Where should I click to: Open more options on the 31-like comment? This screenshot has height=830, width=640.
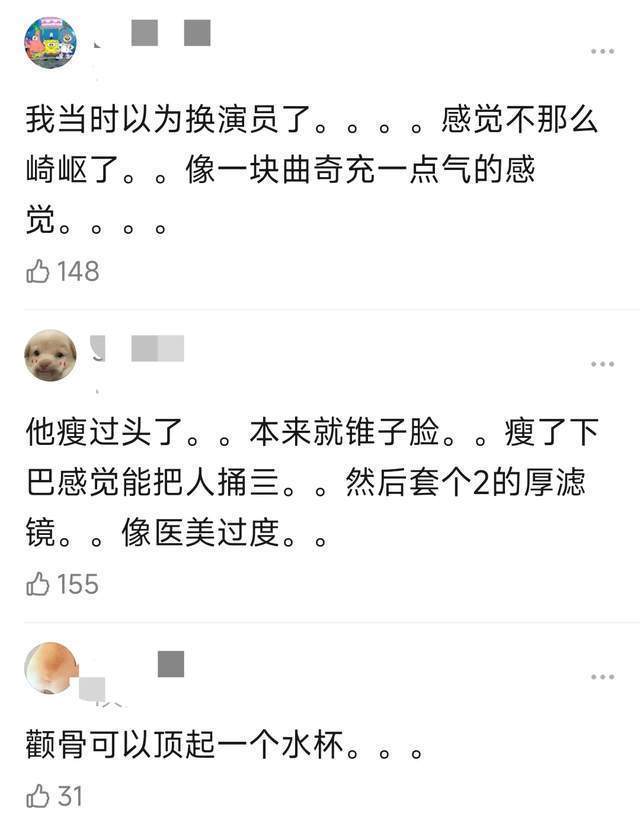pos(602,677)
